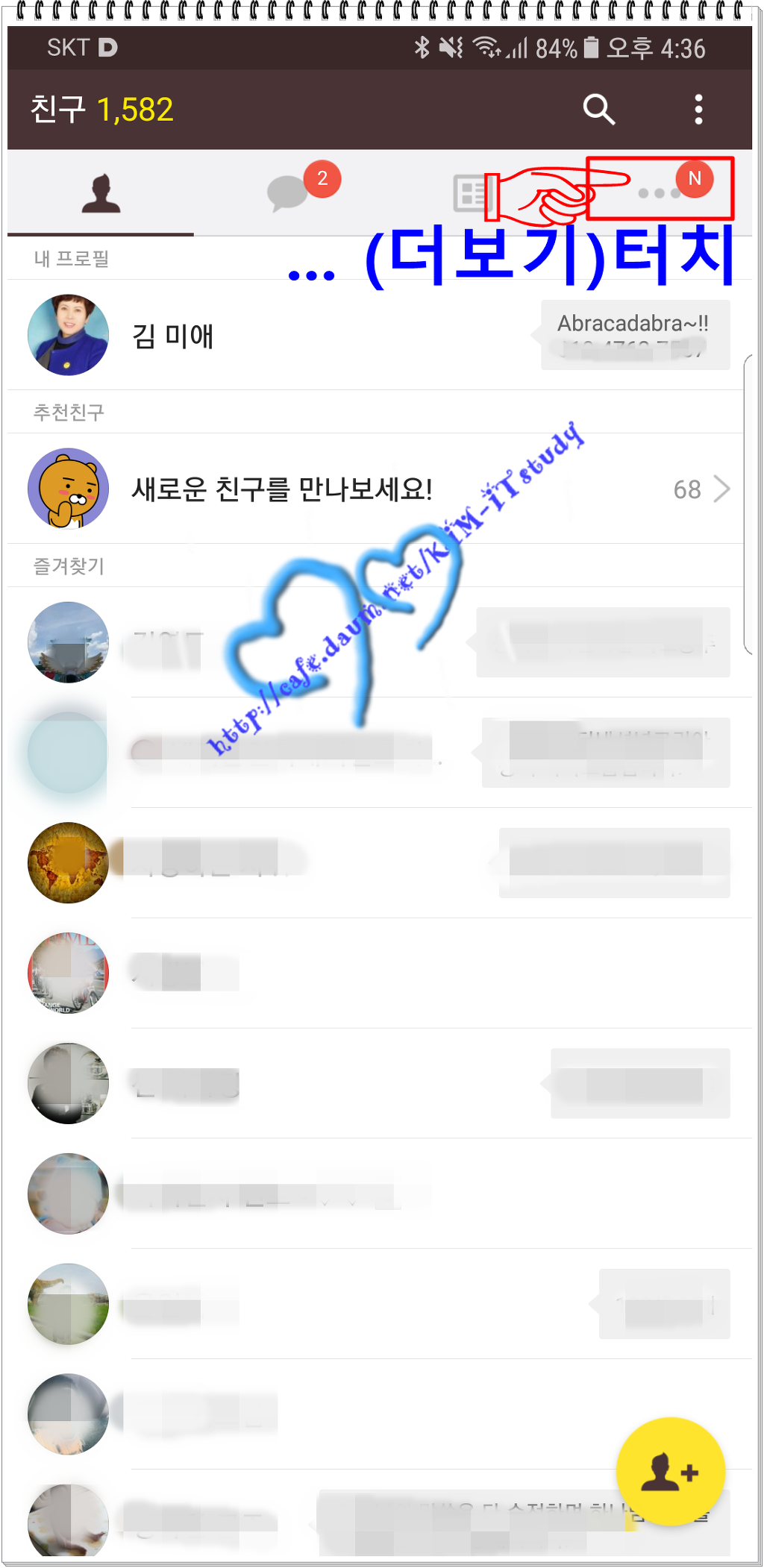Switch to the friends list tab
764x1568 pixels.
click(x=101, y=194)
